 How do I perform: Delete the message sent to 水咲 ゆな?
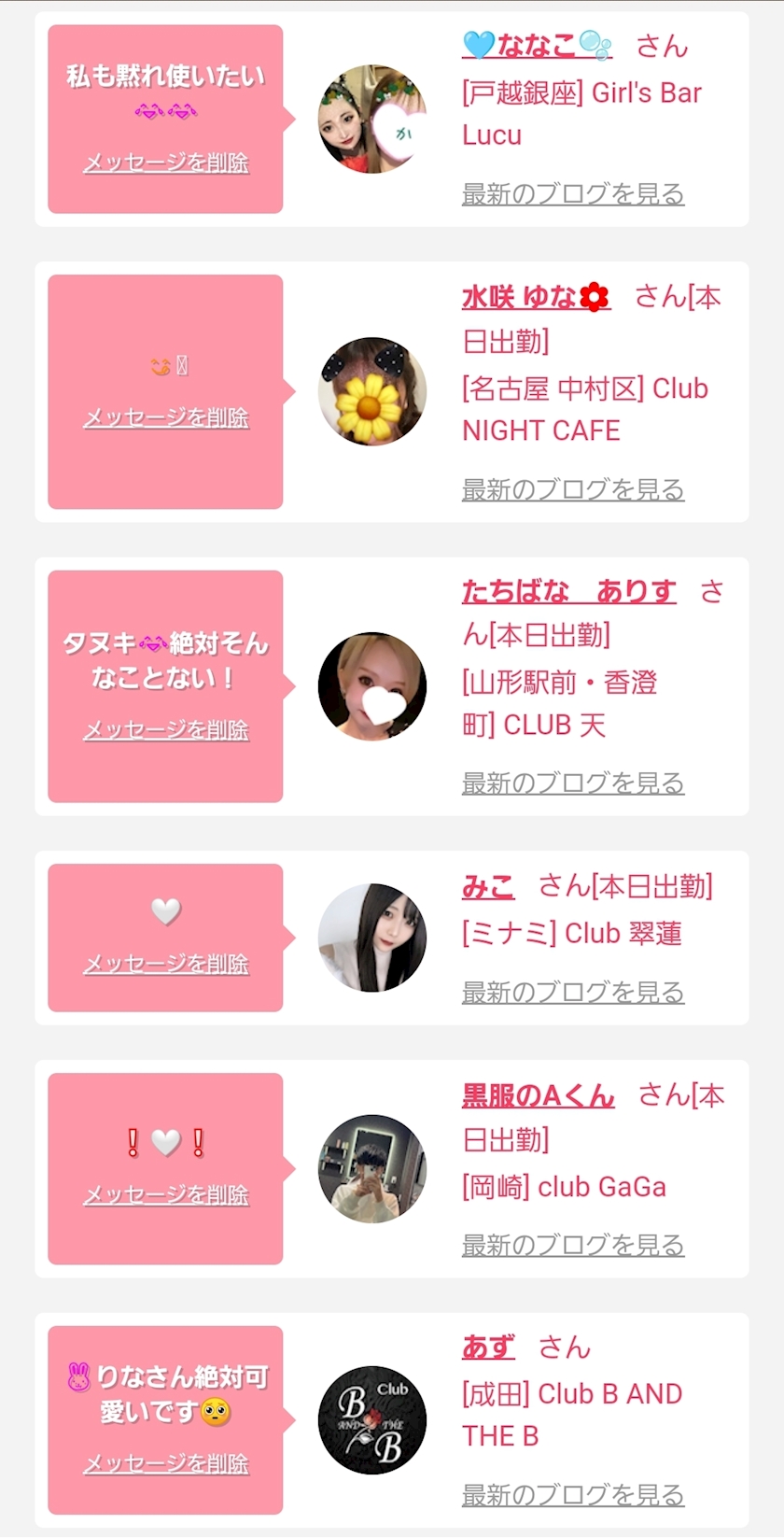166,417
